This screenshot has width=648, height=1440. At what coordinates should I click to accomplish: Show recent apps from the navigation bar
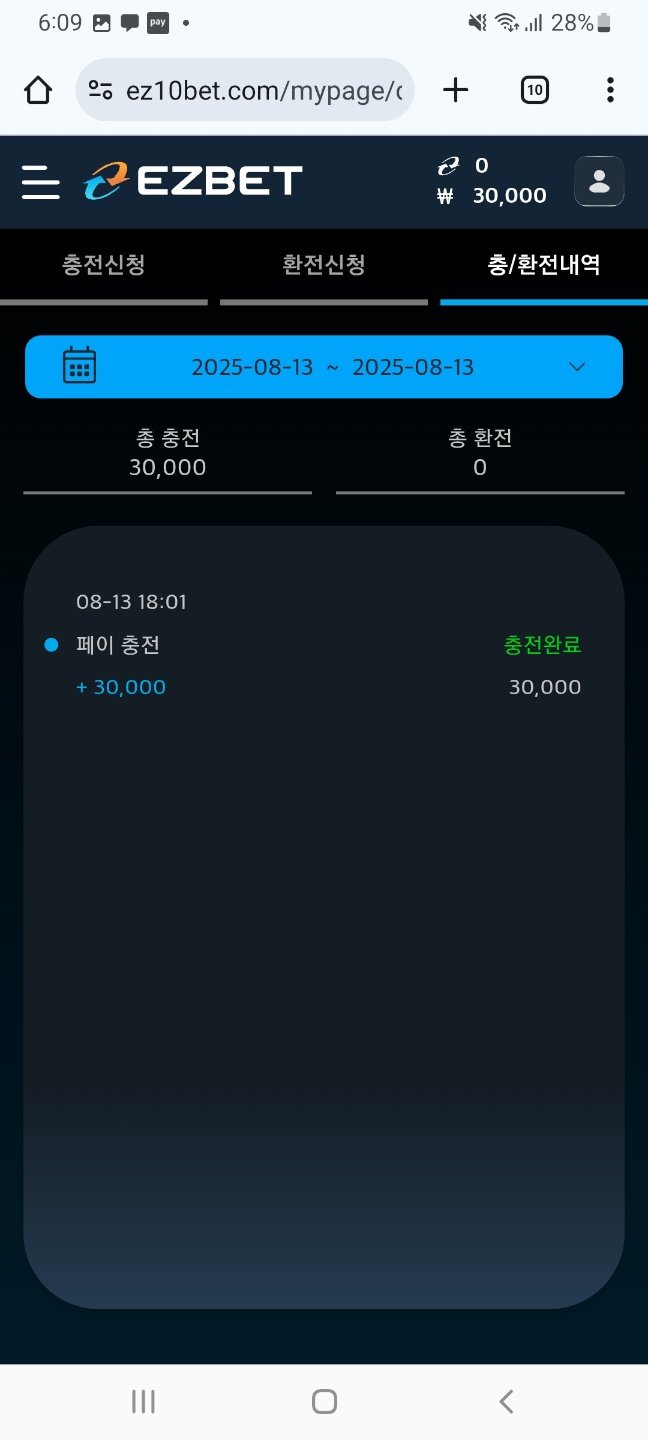pos(143,1401)
